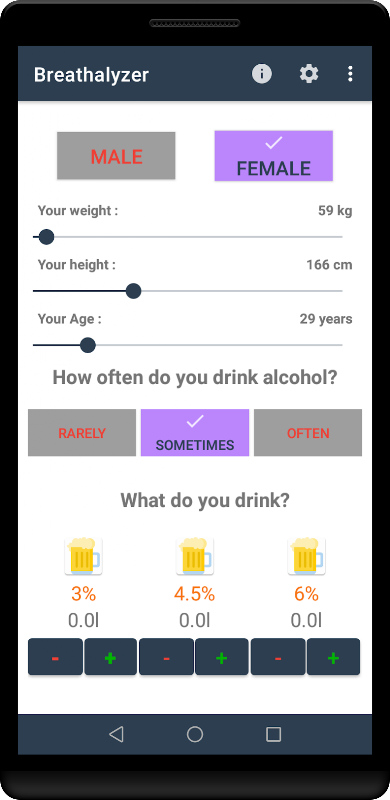The width and height of the screenshot is (390, 800).
Task: Decrease the 4.5% beer amount
Action: pyautogui.click(x=166, y=657)
